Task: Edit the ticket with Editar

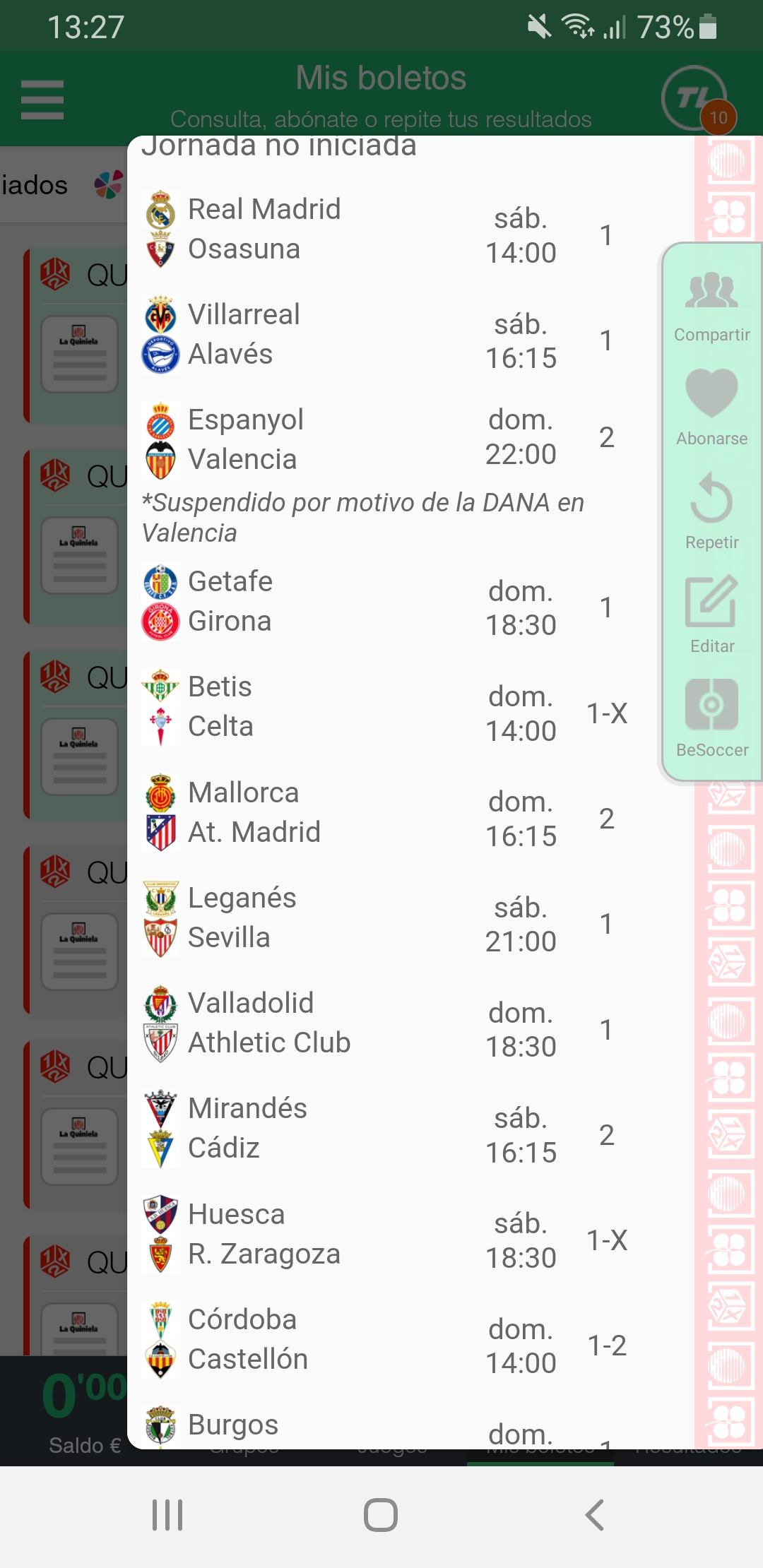Action: click(x=711, y=615)
